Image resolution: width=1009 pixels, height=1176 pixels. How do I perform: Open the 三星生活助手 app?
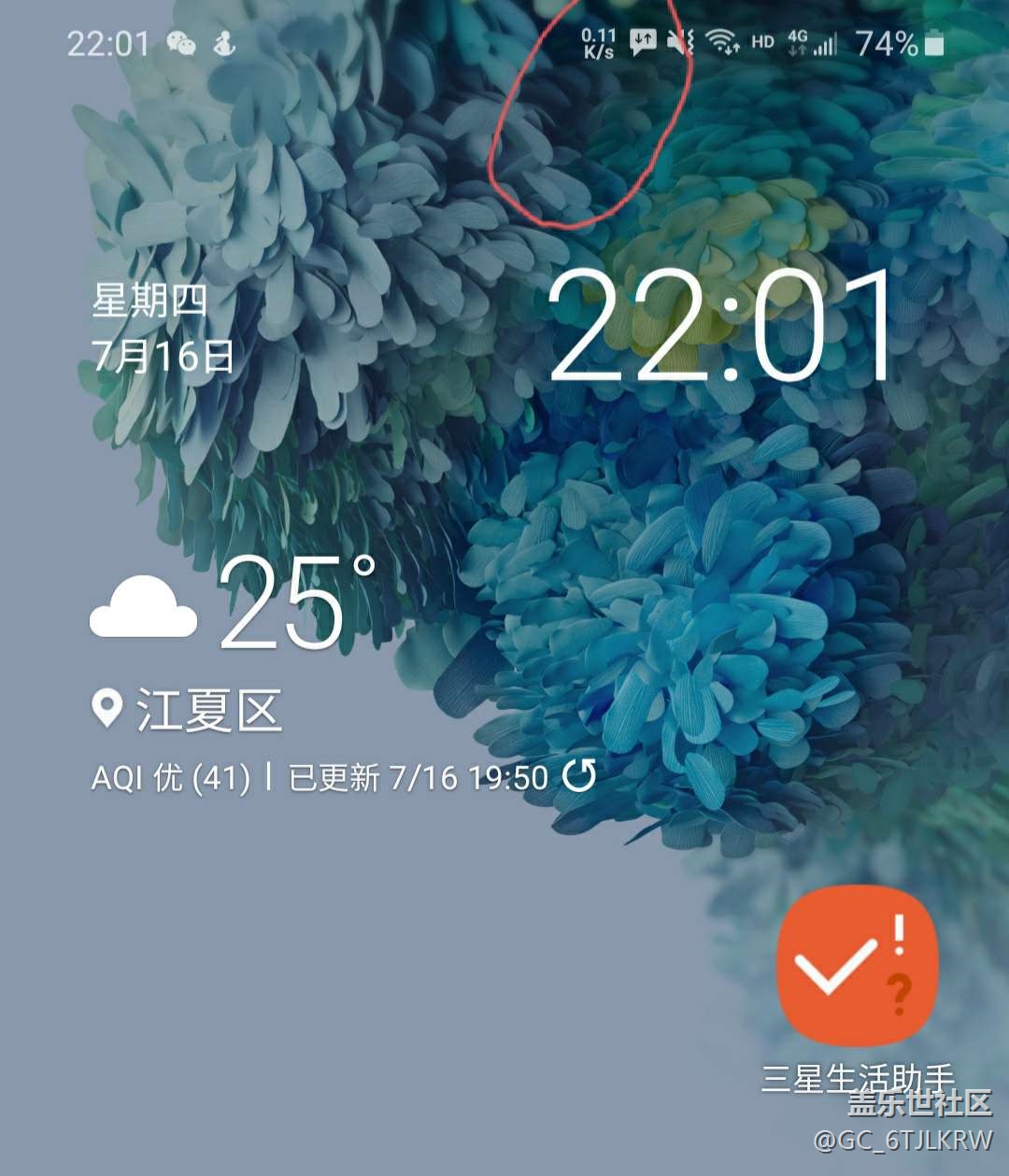click(857, 967)
